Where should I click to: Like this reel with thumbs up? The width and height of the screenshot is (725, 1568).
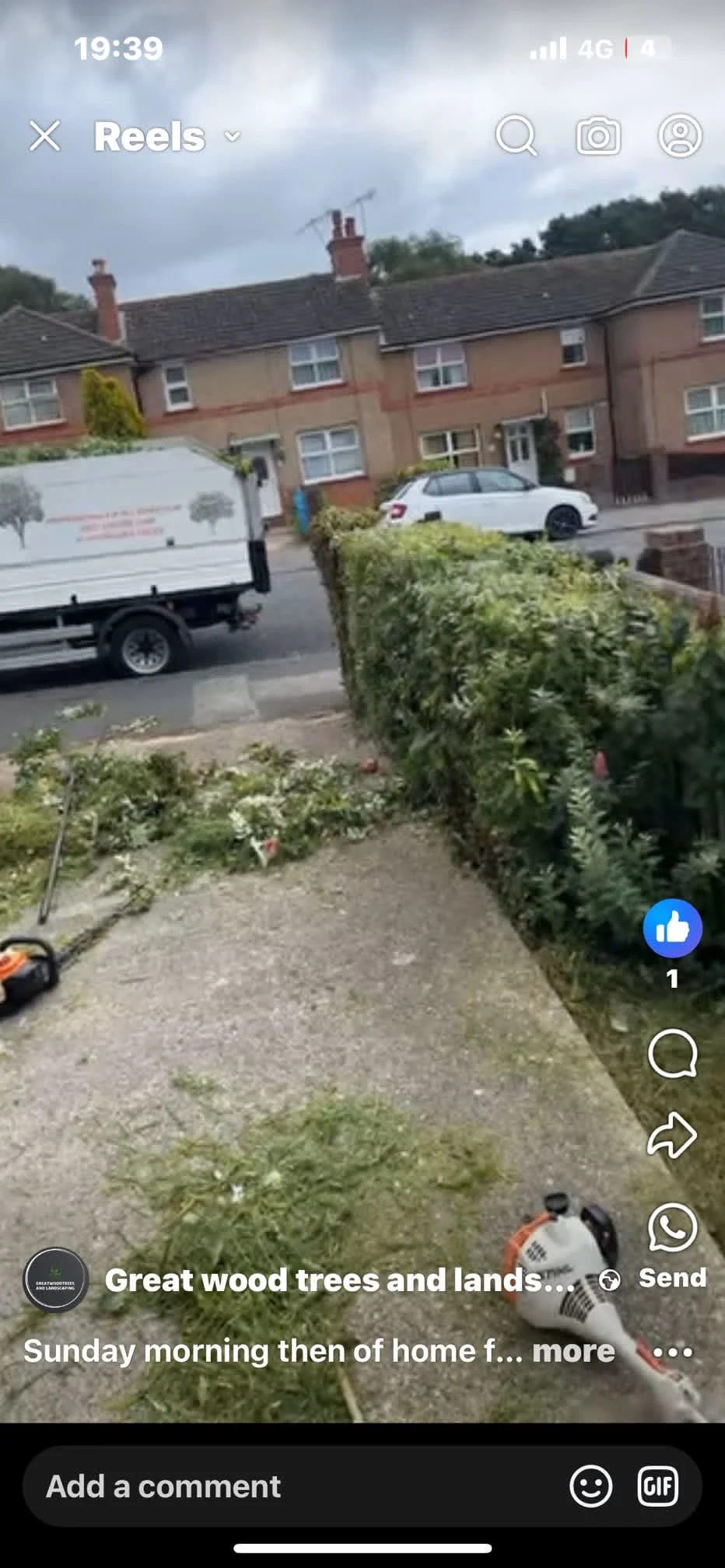pos(672,928)
